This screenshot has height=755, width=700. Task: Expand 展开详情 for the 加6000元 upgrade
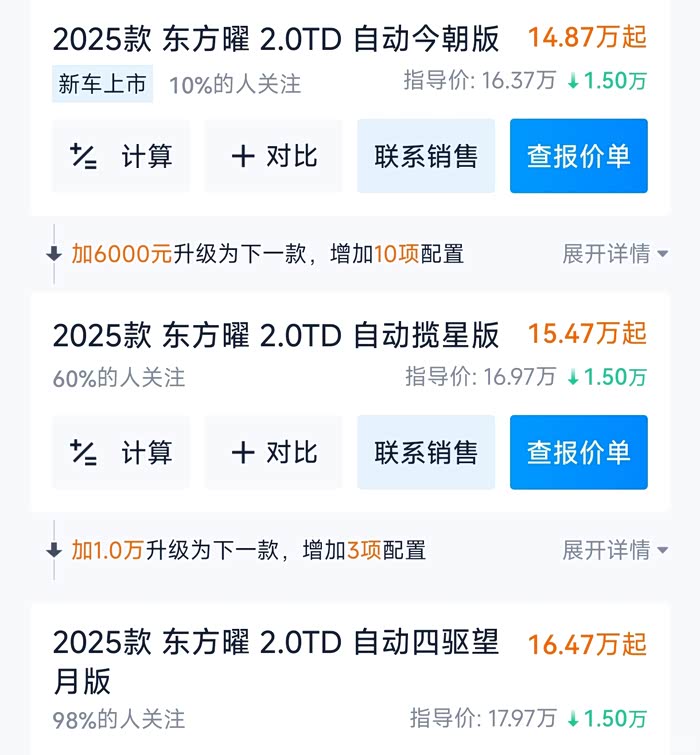coord(614,254)
